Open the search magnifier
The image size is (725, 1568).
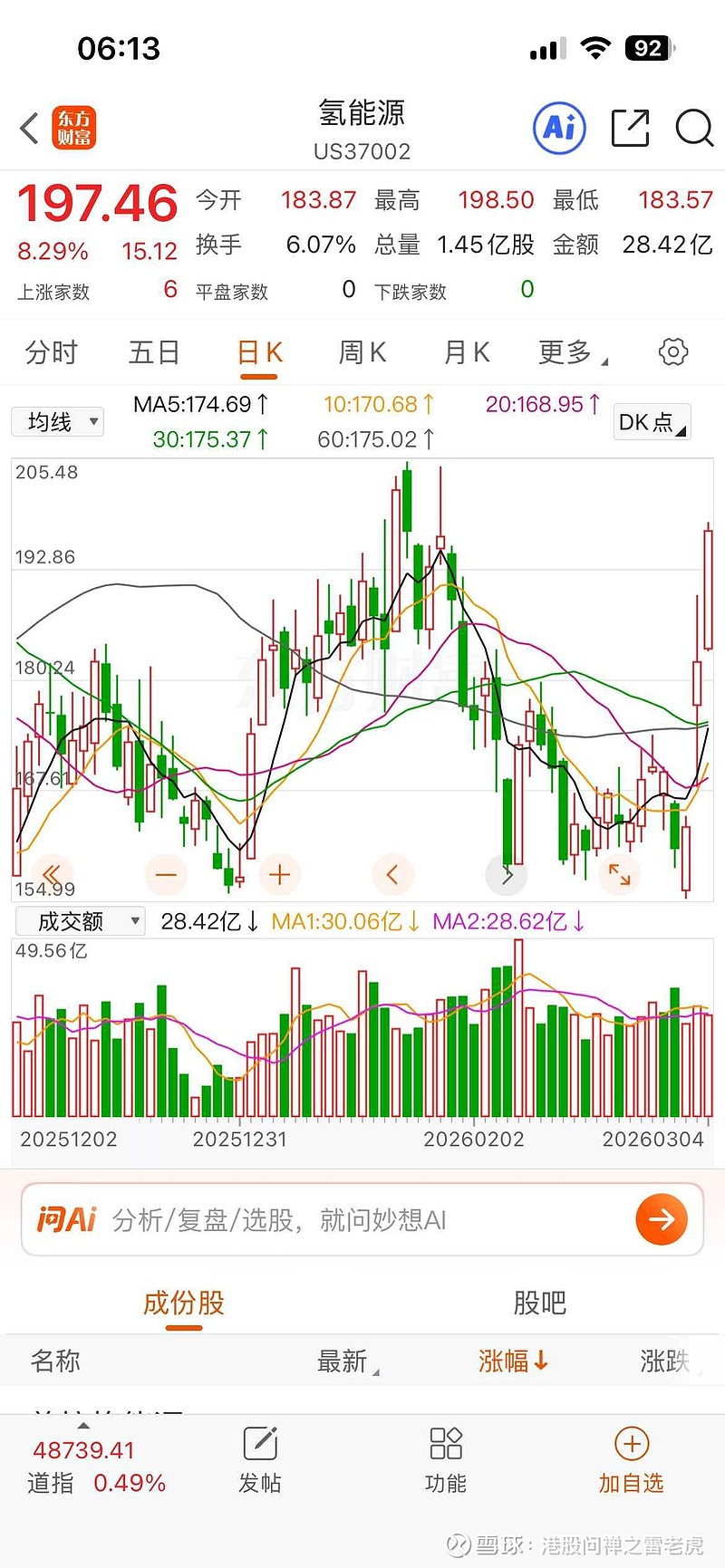point(694,128)
